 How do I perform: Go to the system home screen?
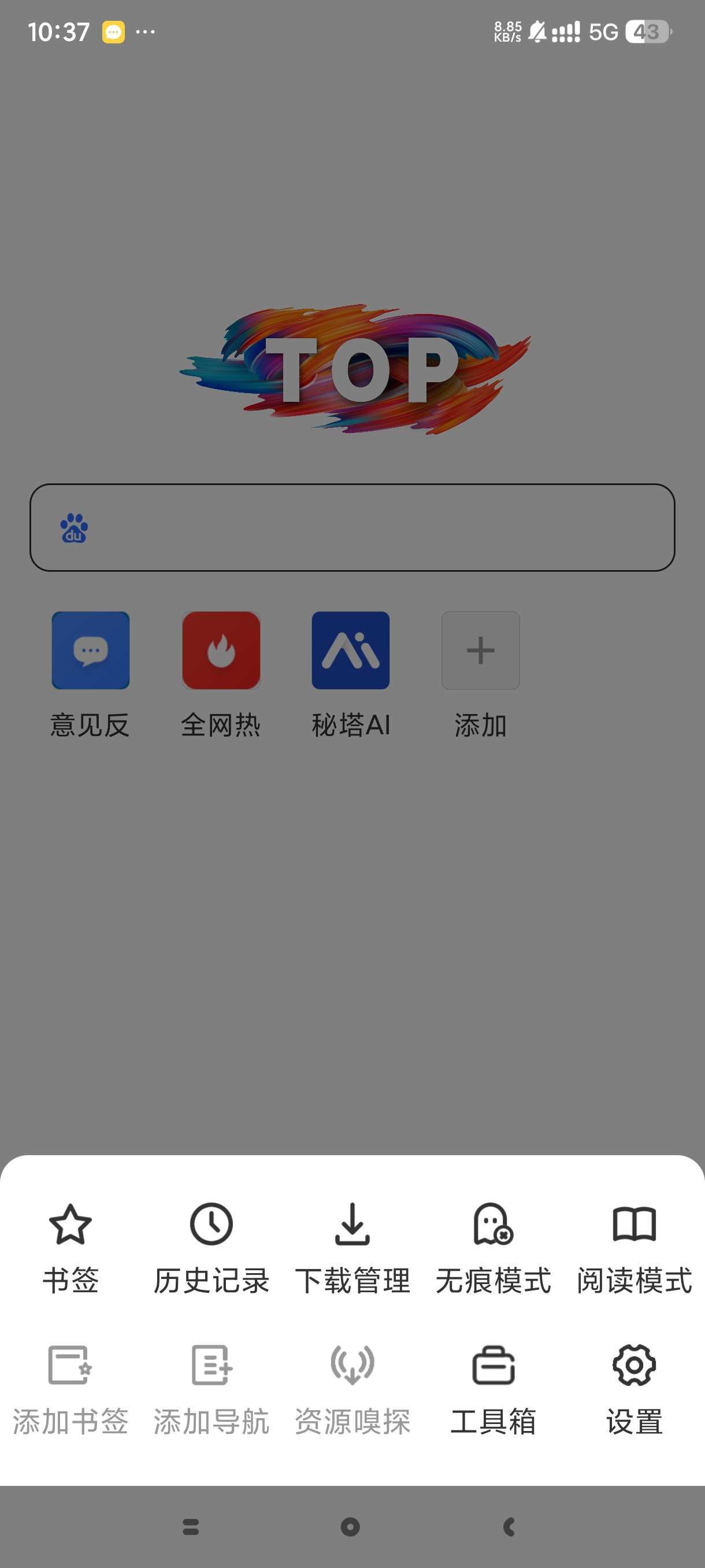pyautogui.click(x=350, y=1526)
